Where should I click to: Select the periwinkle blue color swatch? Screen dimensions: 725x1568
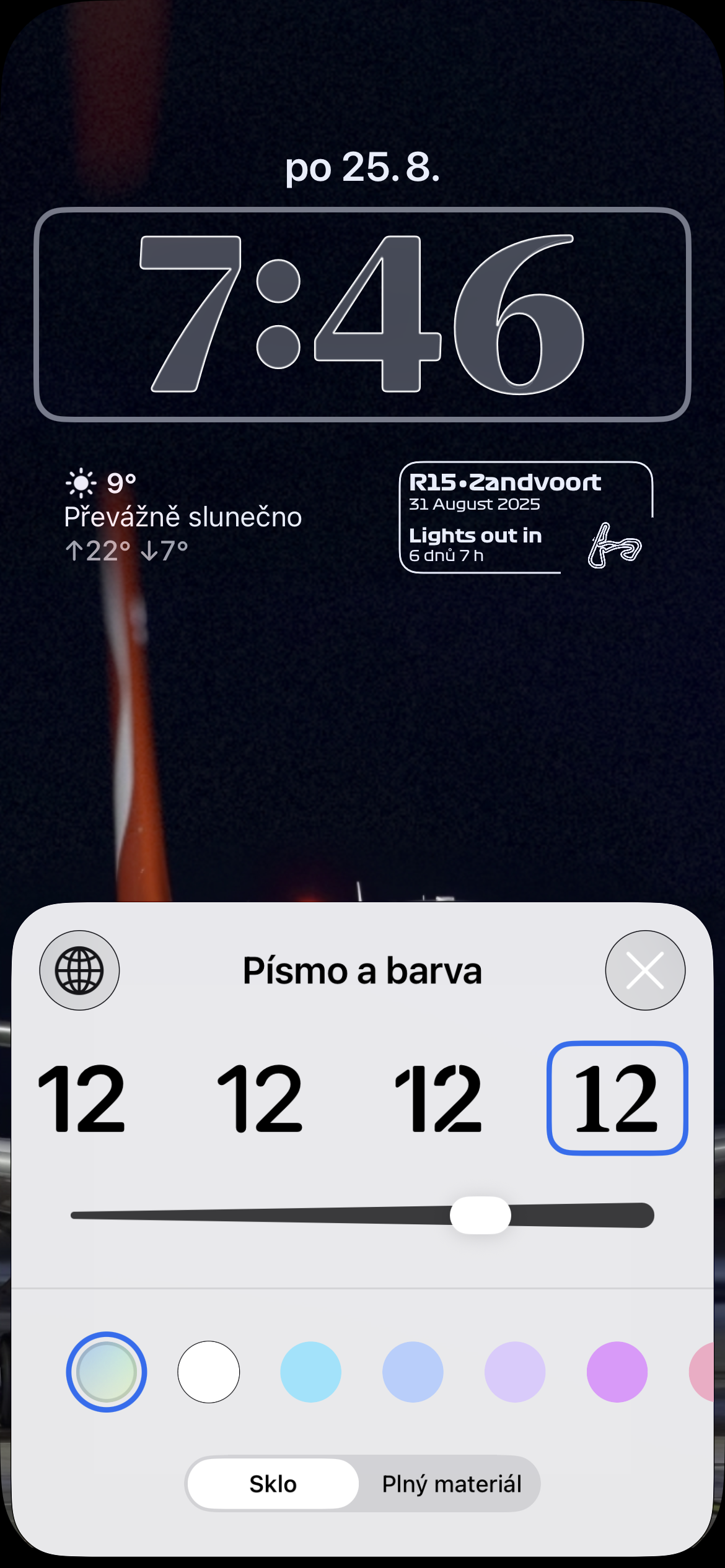(x=413, y=1372)
